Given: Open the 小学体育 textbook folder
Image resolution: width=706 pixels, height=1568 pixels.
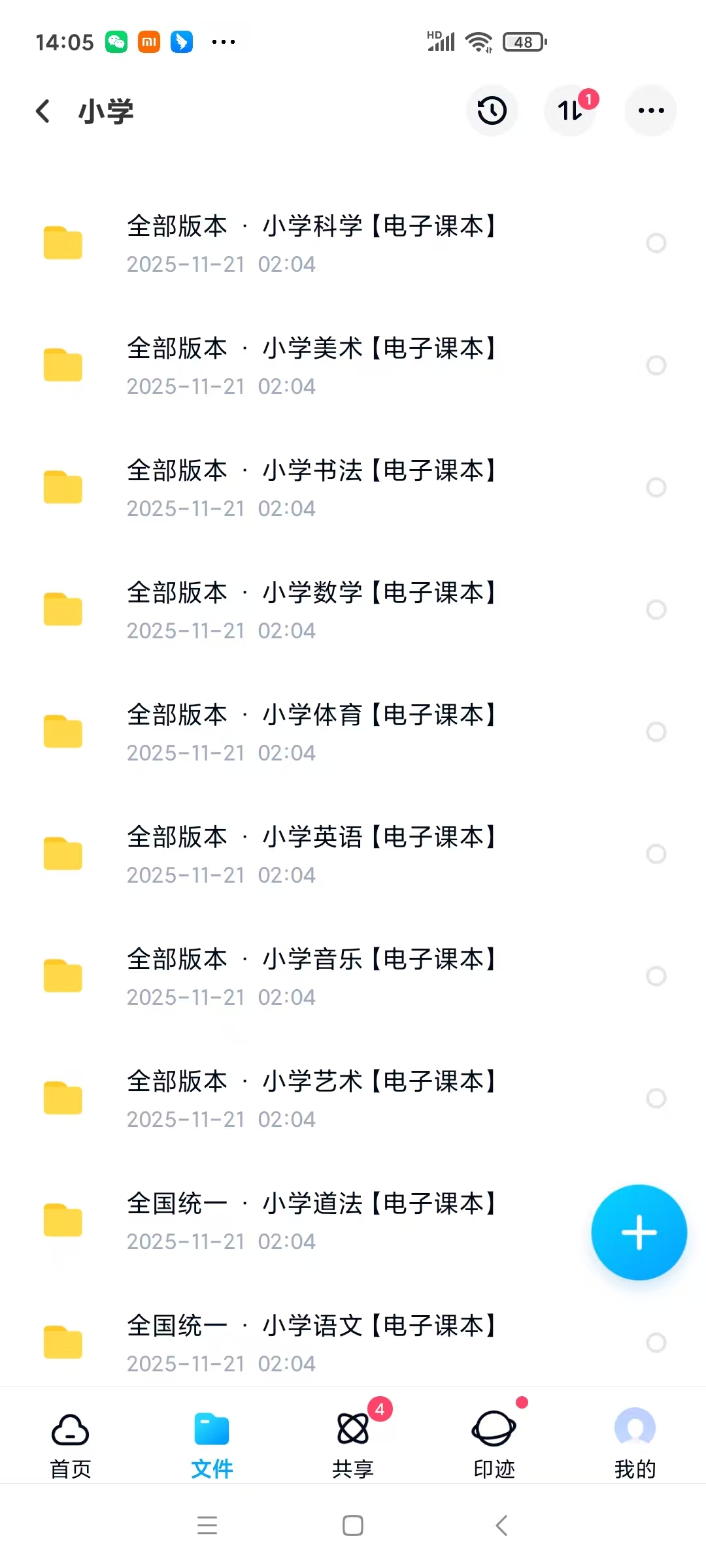Looking at the screenshot, I should tap(311, 732).
